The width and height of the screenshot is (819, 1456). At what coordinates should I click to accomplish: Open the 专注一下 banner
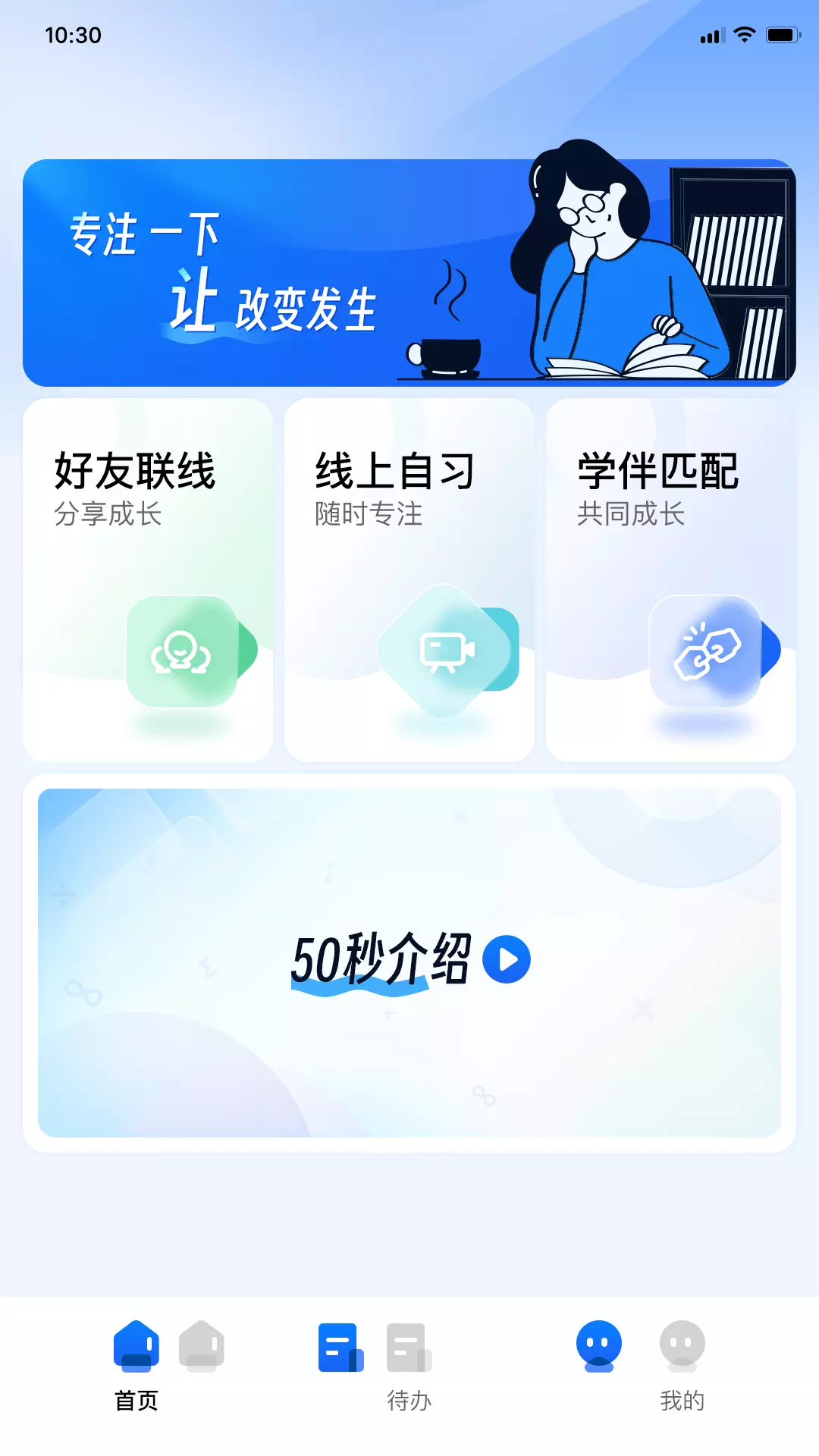(x=409, y=272)
